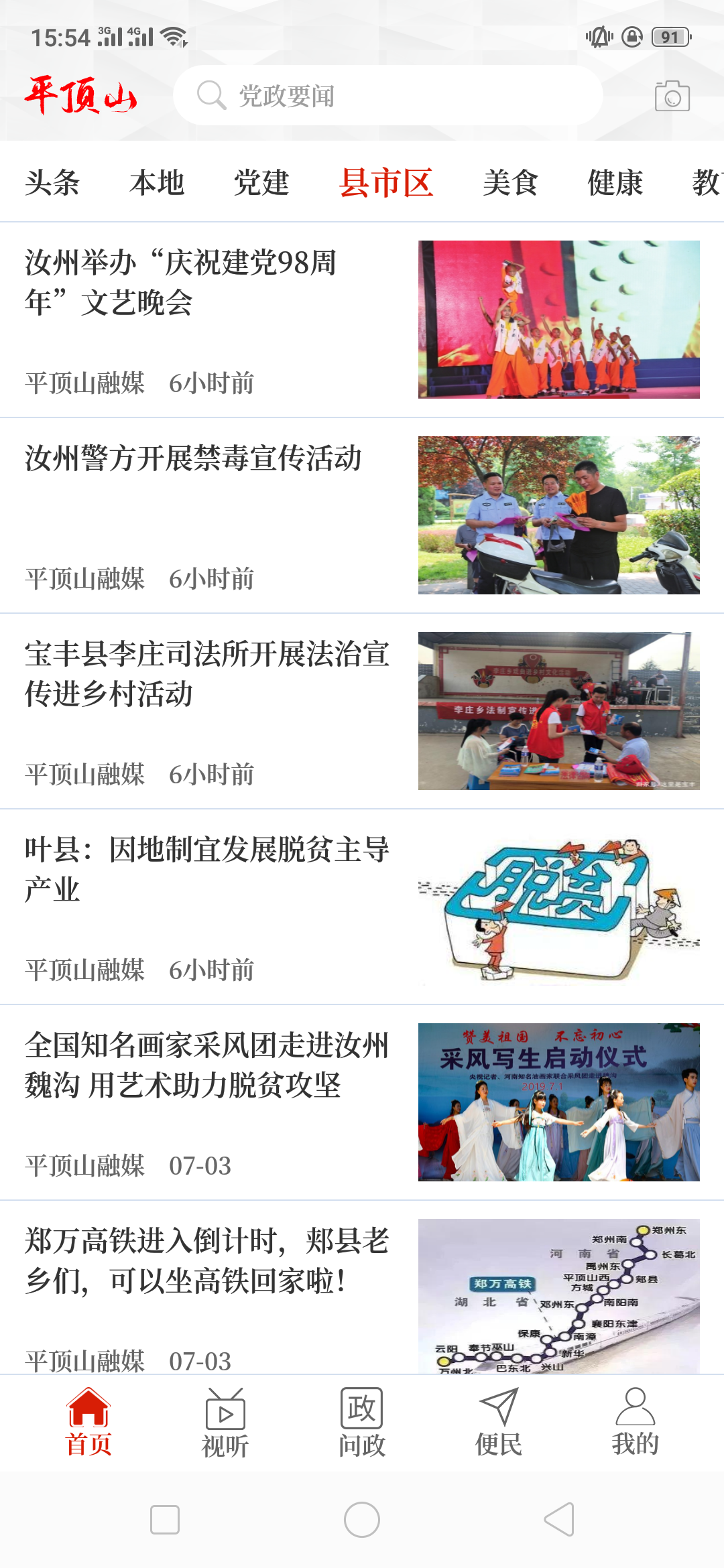
Task: Open the camera icon in the header
Action: (x=672, y=96)
